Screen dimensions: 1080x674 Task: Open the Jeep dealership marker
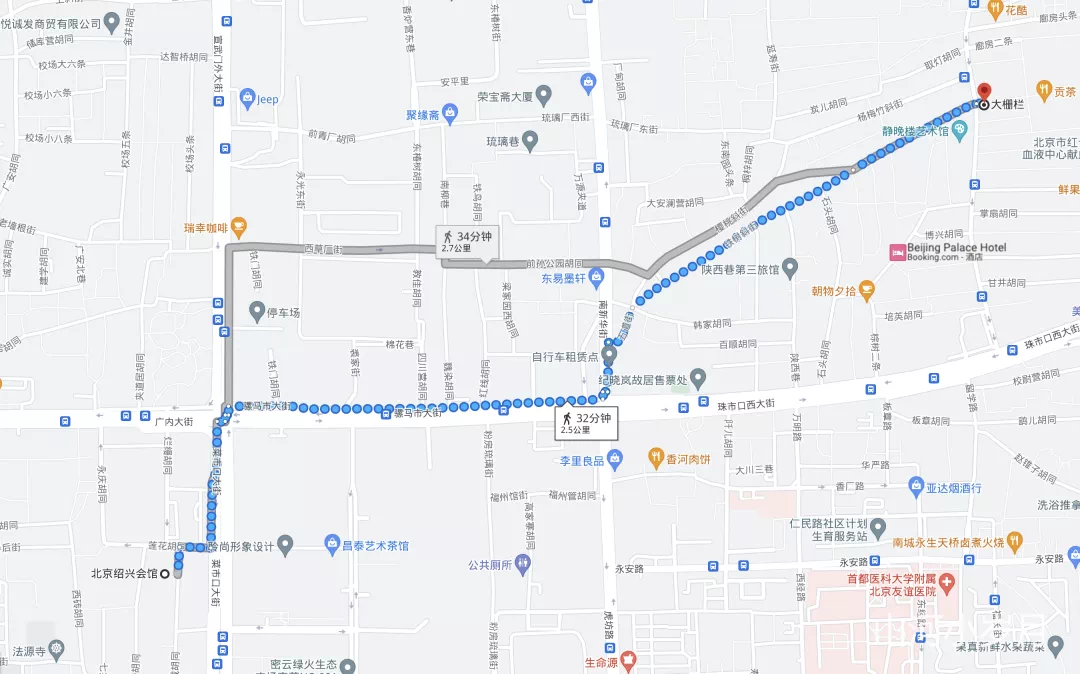coord(246,99)
